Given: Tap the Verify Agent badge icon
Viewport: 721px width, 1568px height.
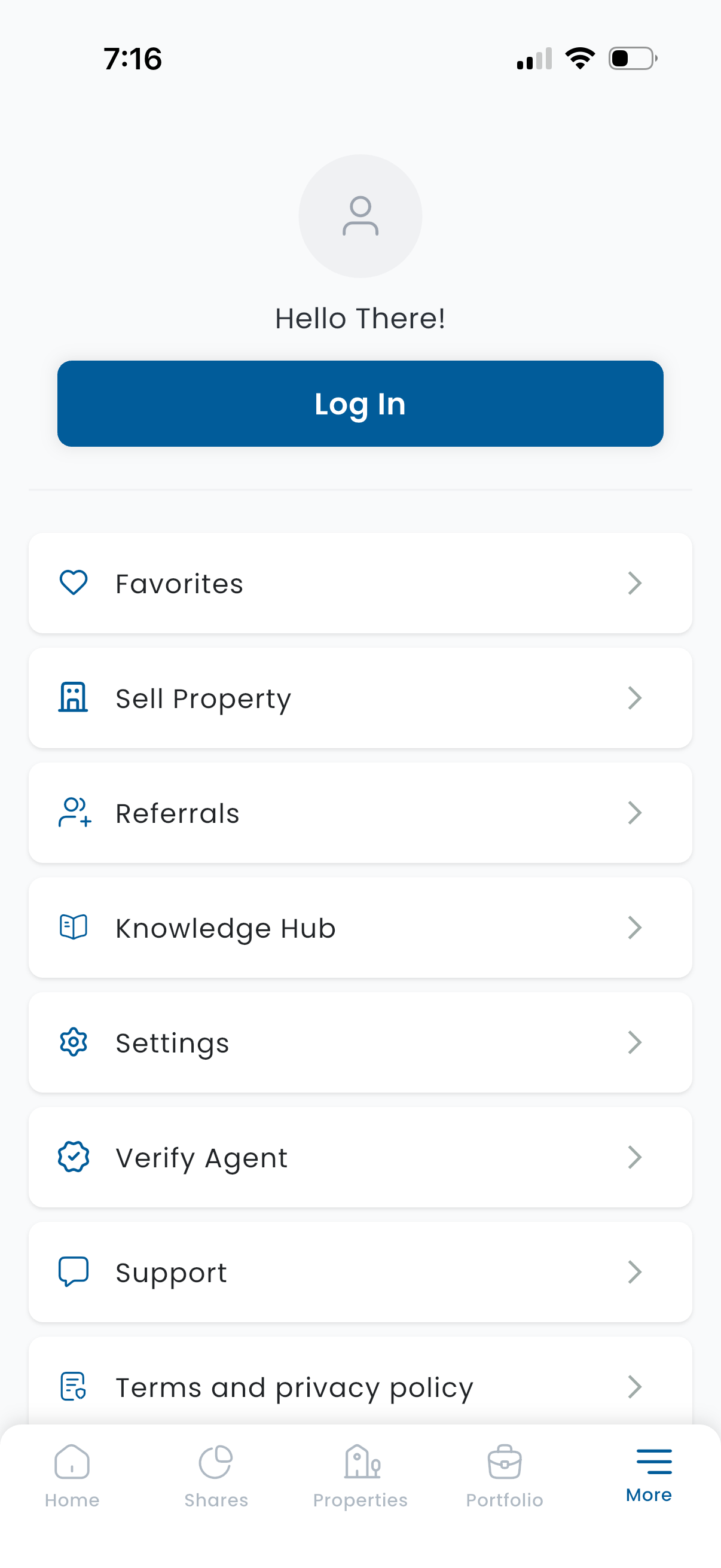Looking at the screenshot, I should pyautogui.click(x=72, y=1157).
